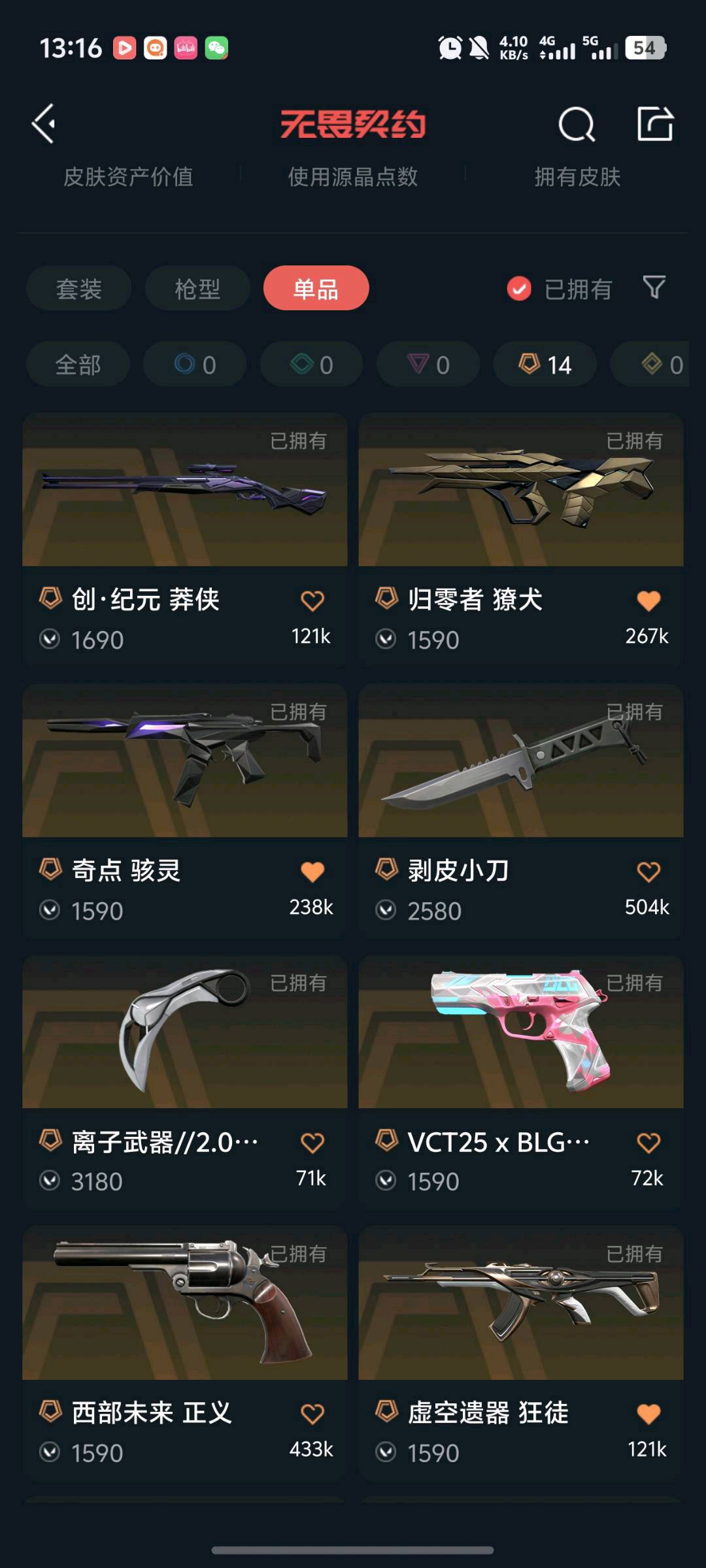Viewport: 706px width, 1568px height.
Task: Uncheck the 已拥有 filter checkbox
Action: tap(519, 288)
